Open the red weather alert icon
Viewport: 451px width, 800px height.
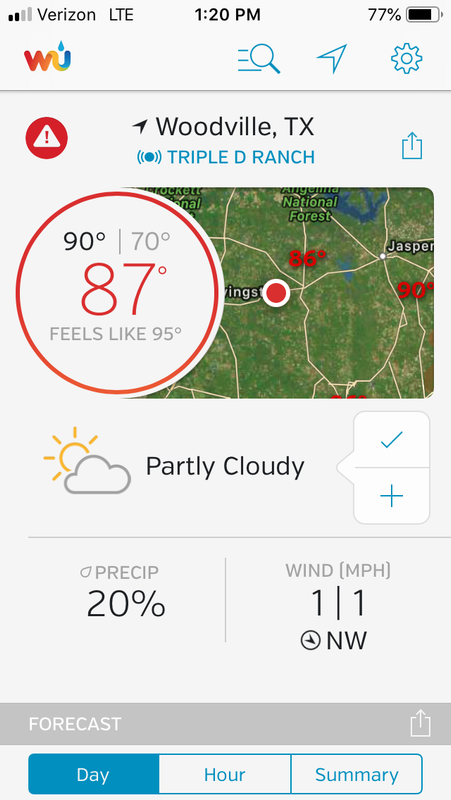47,137
